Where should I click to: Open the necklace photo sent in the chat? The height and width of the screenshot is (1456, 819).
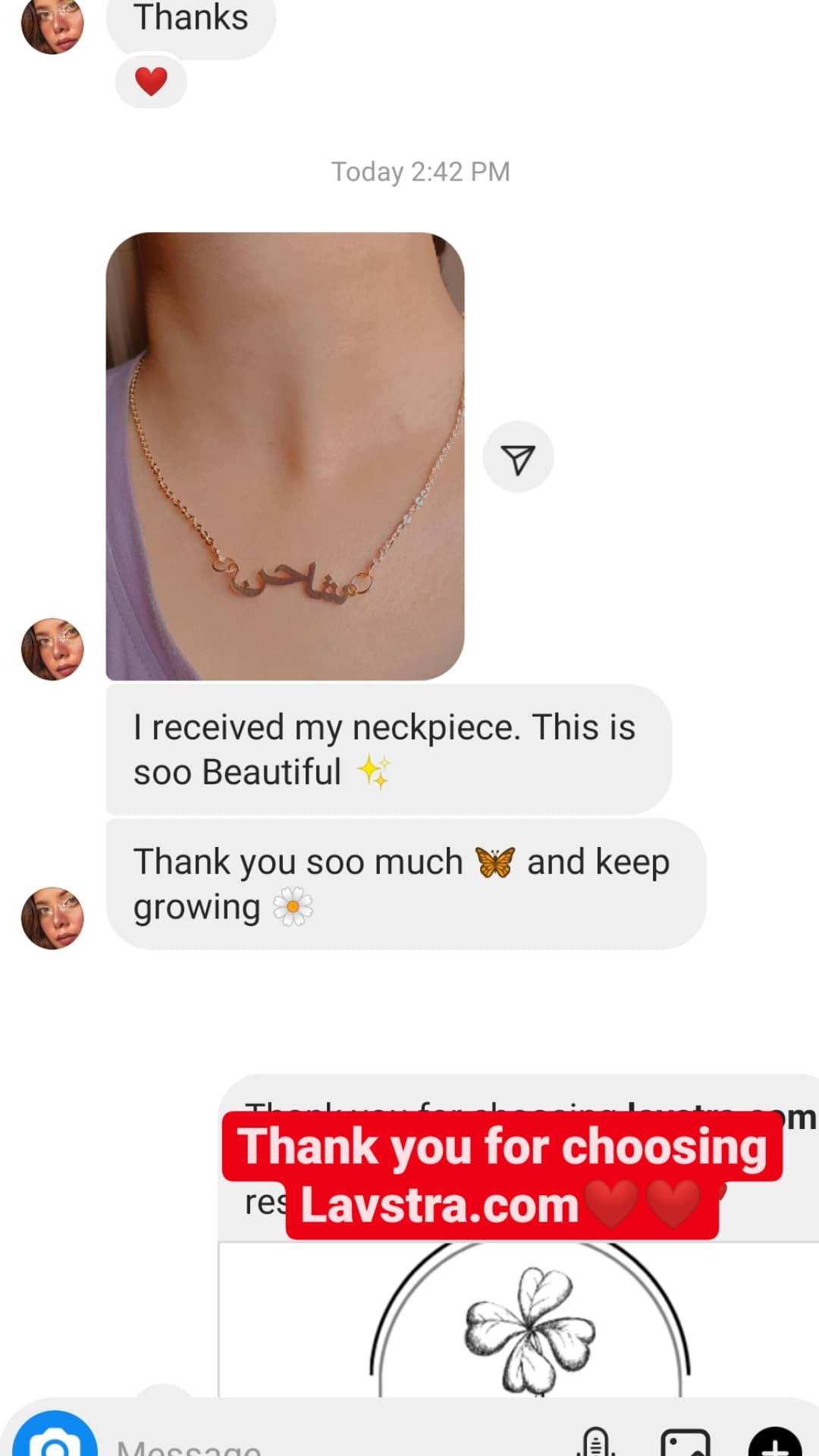285,457
